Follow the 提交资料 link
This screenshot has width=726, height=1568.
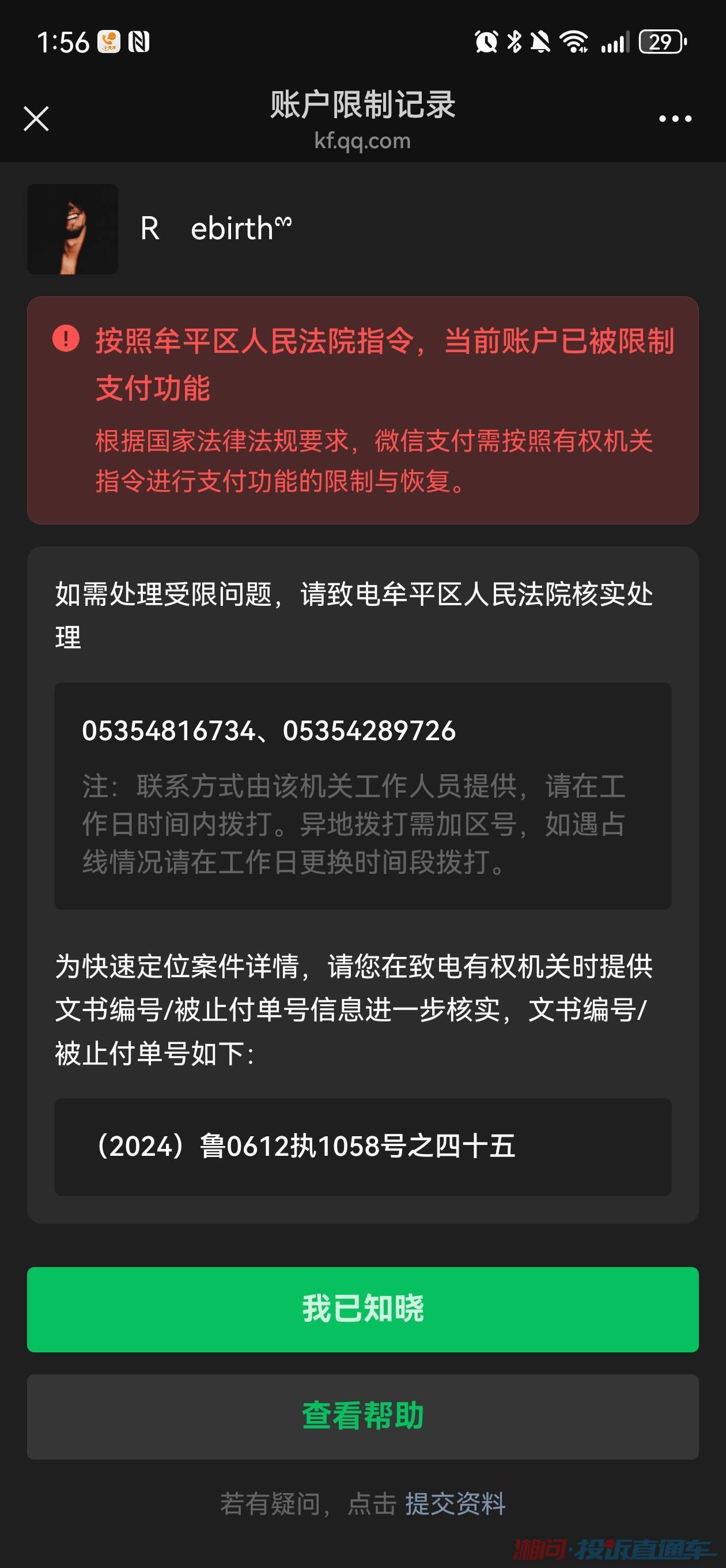coord(455,1503)
